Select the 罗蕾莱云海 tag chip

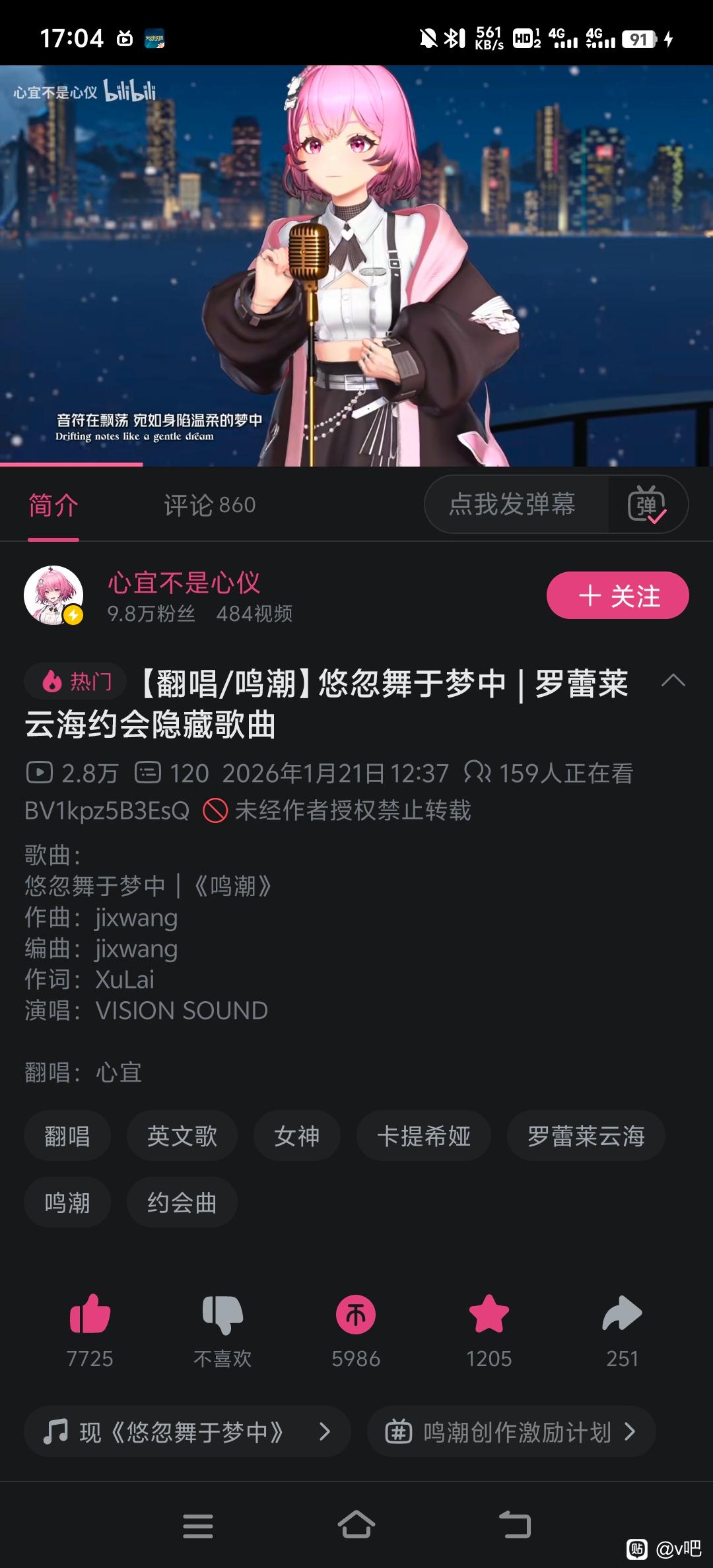586,1136
